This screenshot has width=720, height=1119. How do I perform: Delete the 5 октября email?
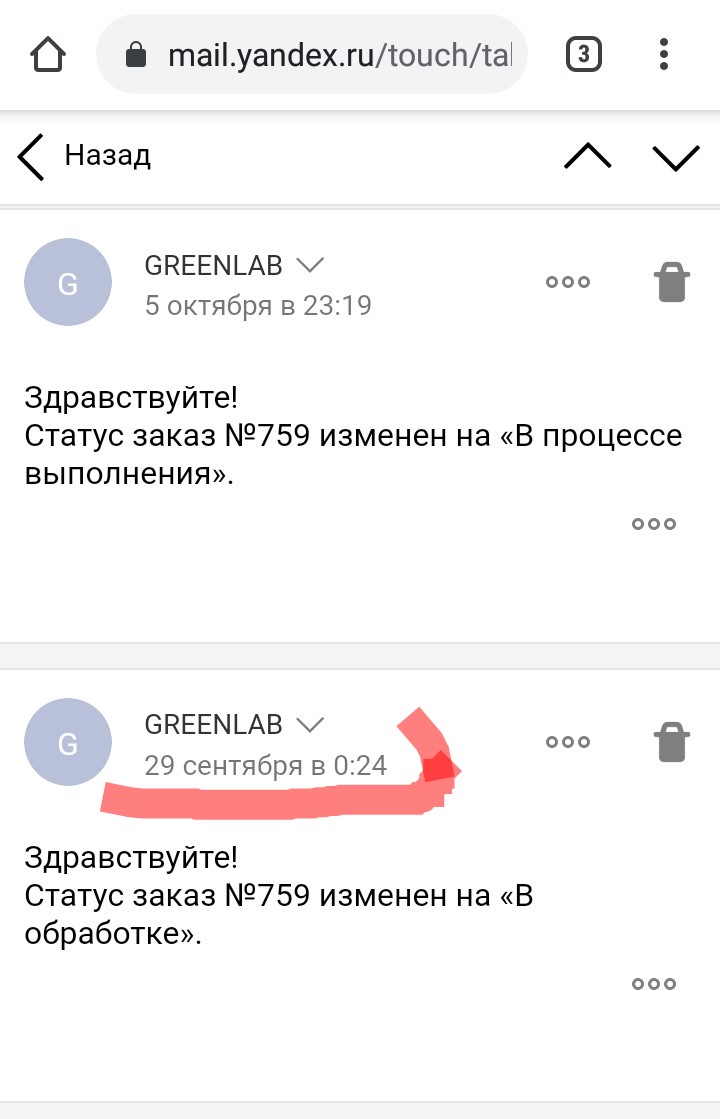[672, 282]
